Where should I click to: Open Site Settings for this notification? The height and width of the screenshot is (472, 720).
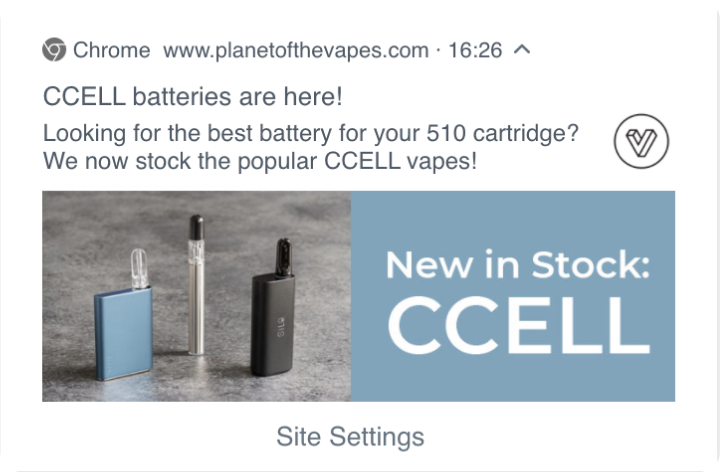(x=350, y=437)
